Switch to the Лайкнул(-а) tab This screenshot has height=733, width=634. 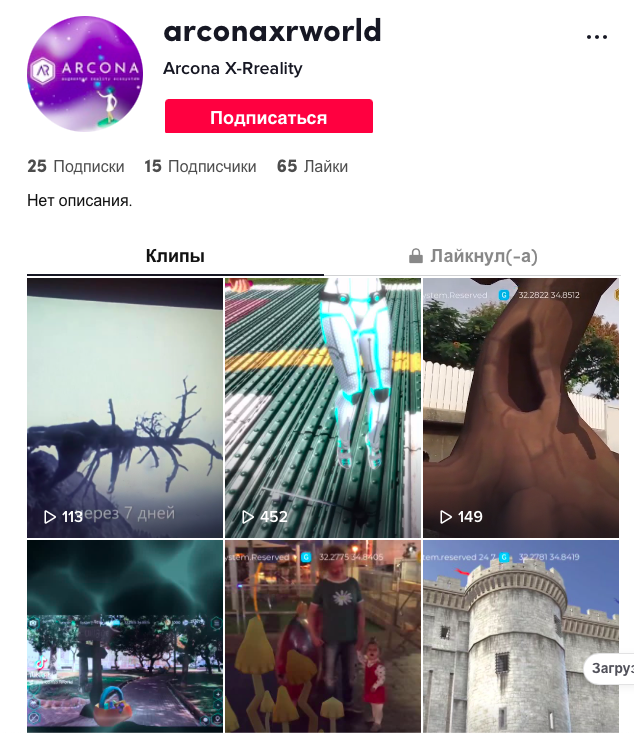473,256
